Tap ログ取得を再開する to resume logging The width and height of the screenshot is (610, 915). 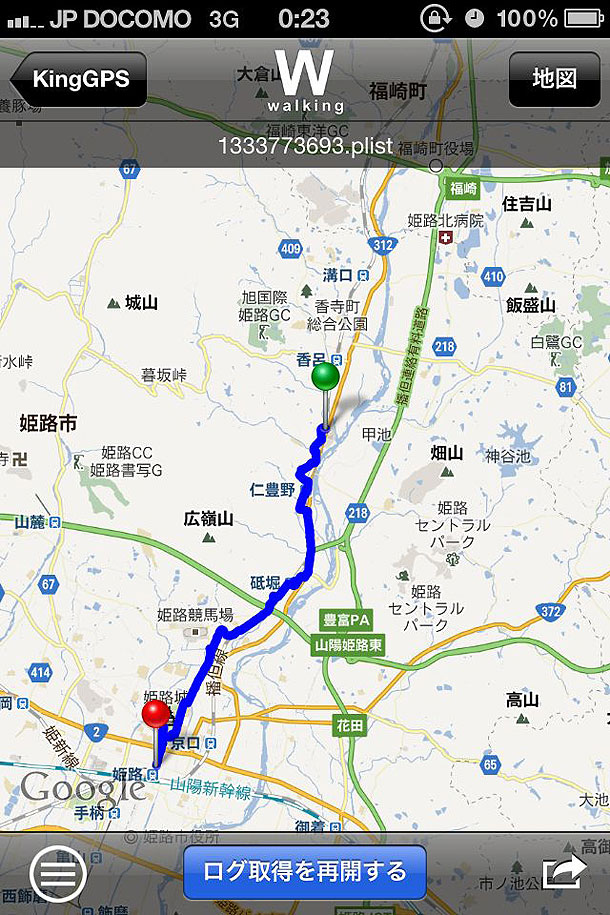click(x=304, y=871)
